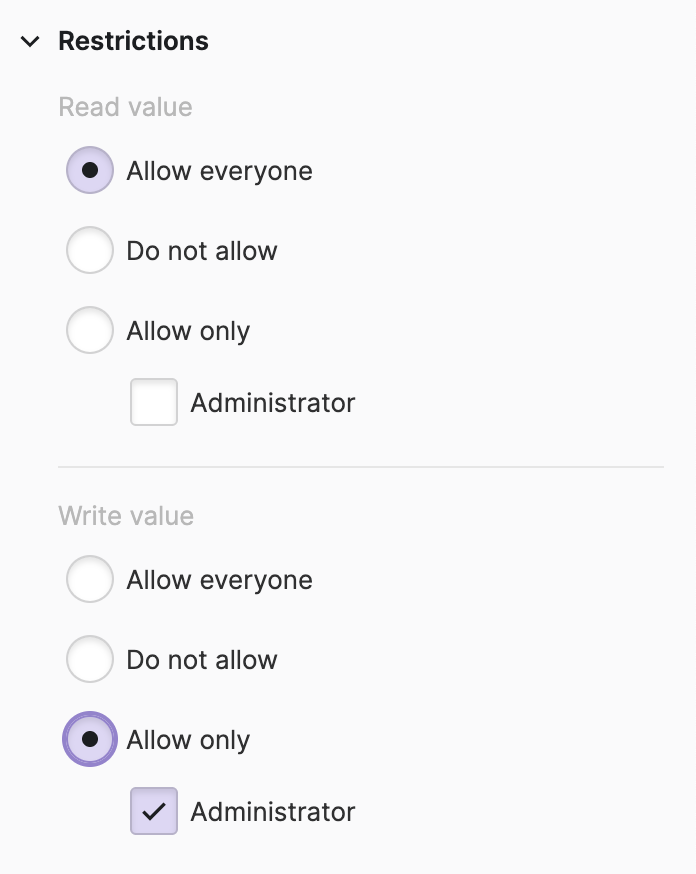696x874 pixels.
Task: Uncheck Administrator under Write value
Action: click(x=154, y=811)
